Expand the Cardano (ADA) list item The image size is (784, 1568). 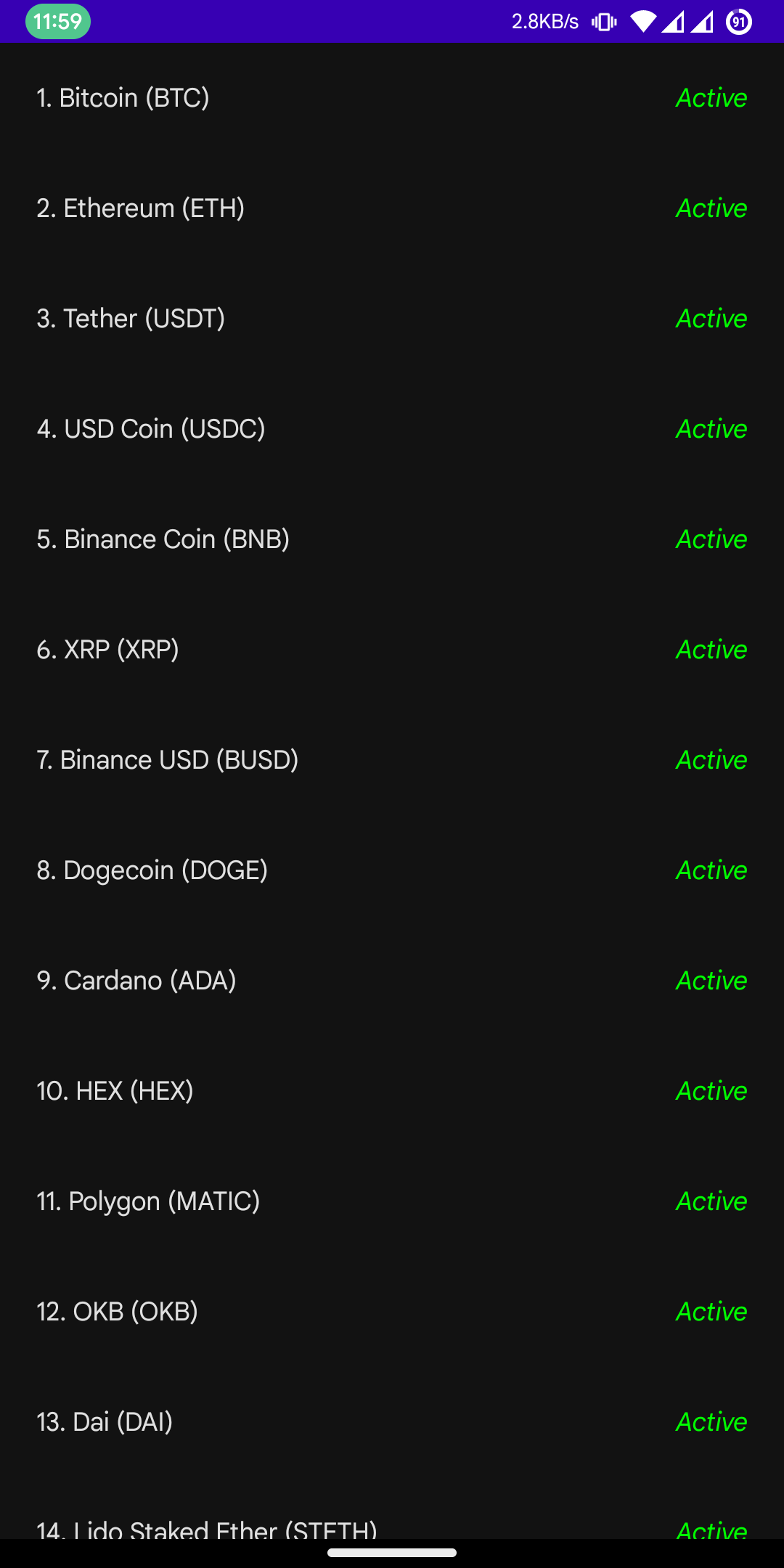coord(136,981)
